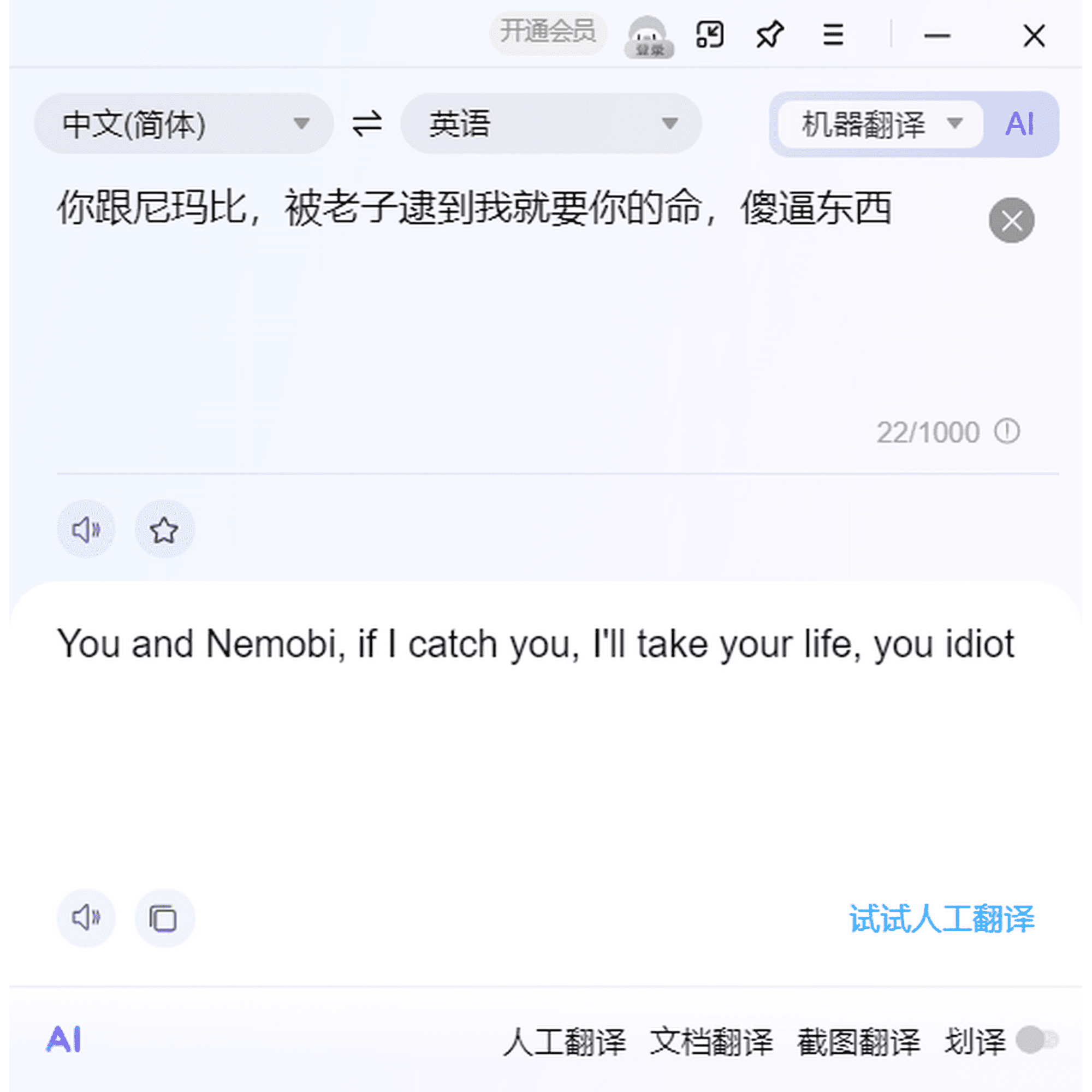Expand the 英语 target language dropdown
The width and height of the screenshot is (1092, 1092).
tap(551, 124)
